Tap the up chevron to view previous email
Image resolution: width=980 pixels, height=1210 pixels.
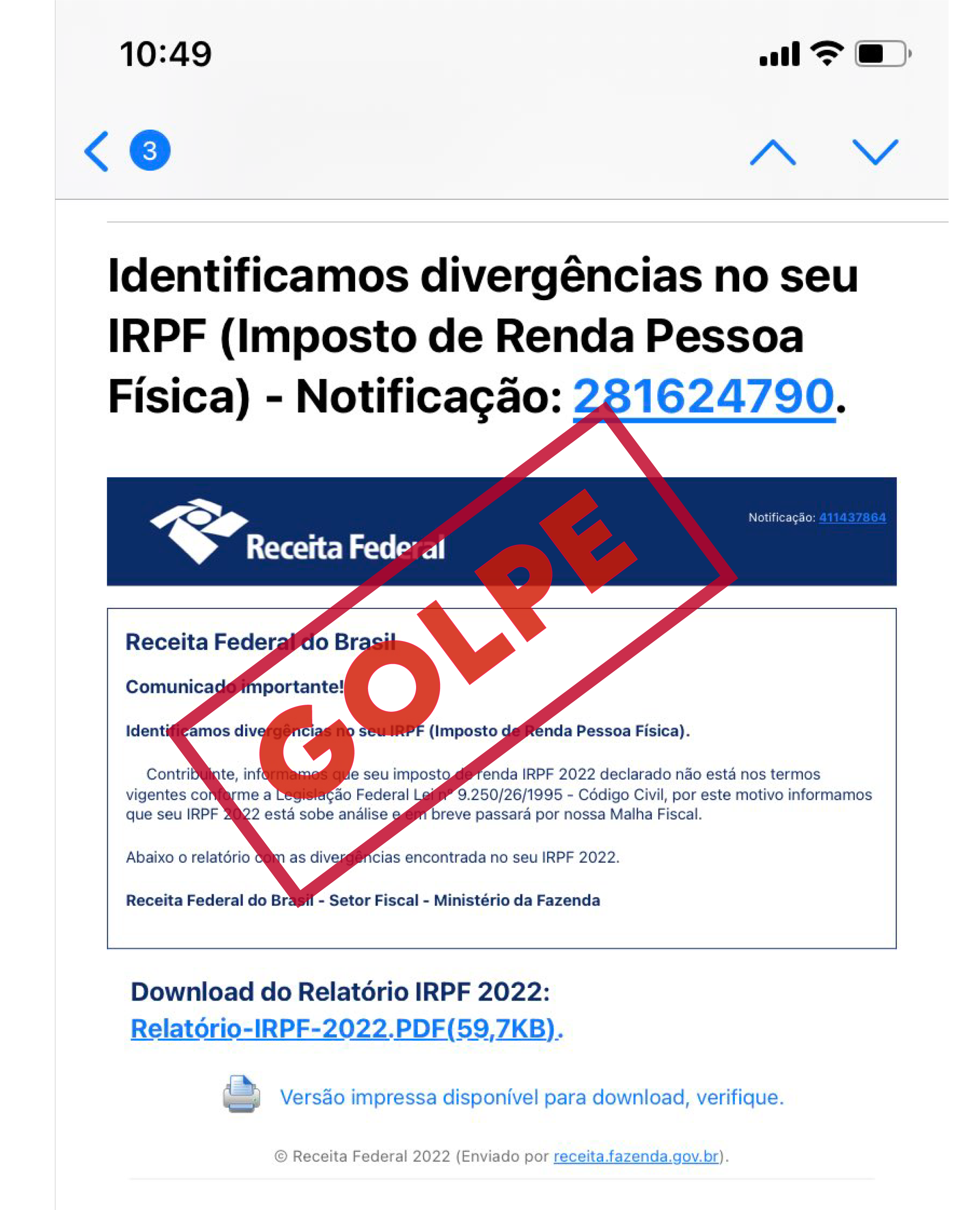coord(773,151)
